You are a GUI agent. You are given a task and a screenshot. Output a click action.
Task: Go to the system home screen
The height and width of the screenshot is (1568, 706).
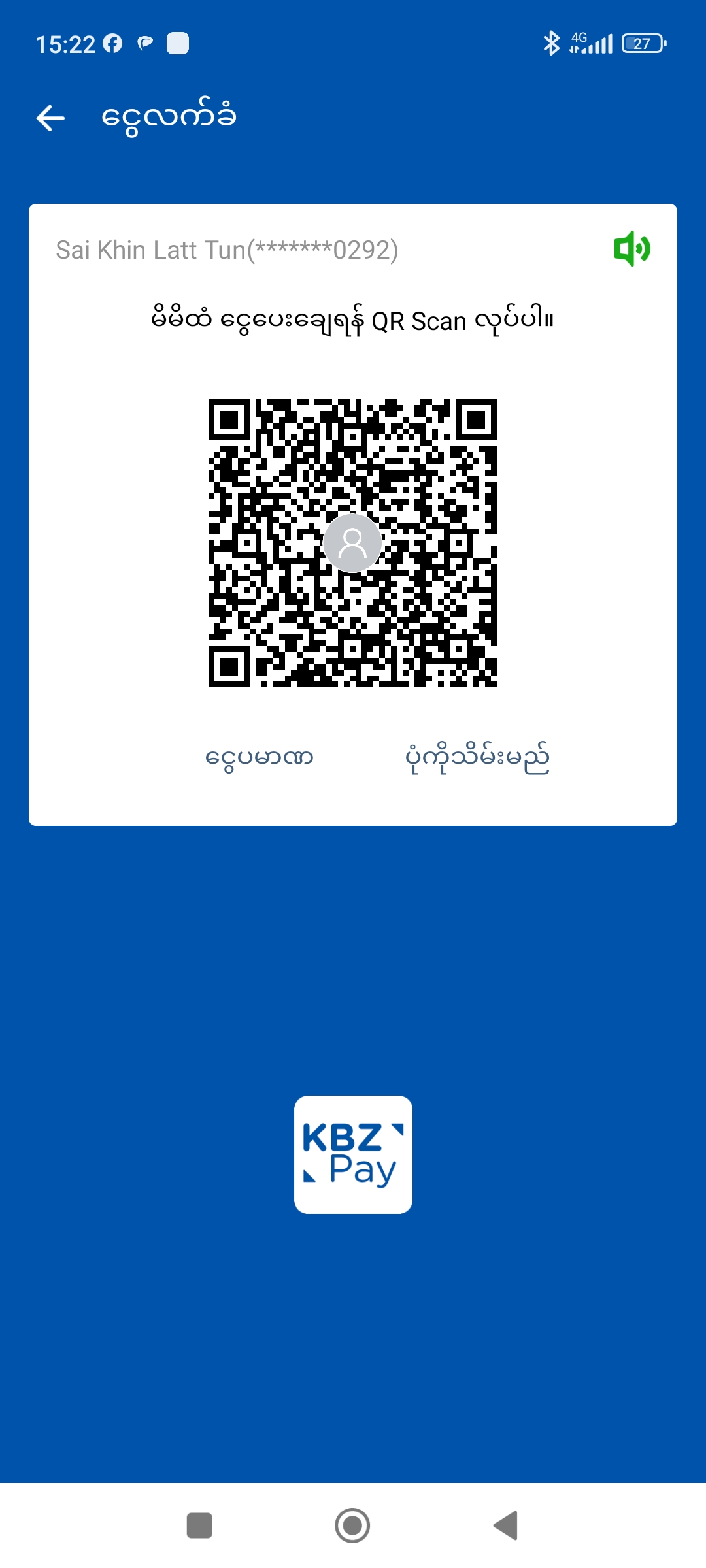[352, 1526]
